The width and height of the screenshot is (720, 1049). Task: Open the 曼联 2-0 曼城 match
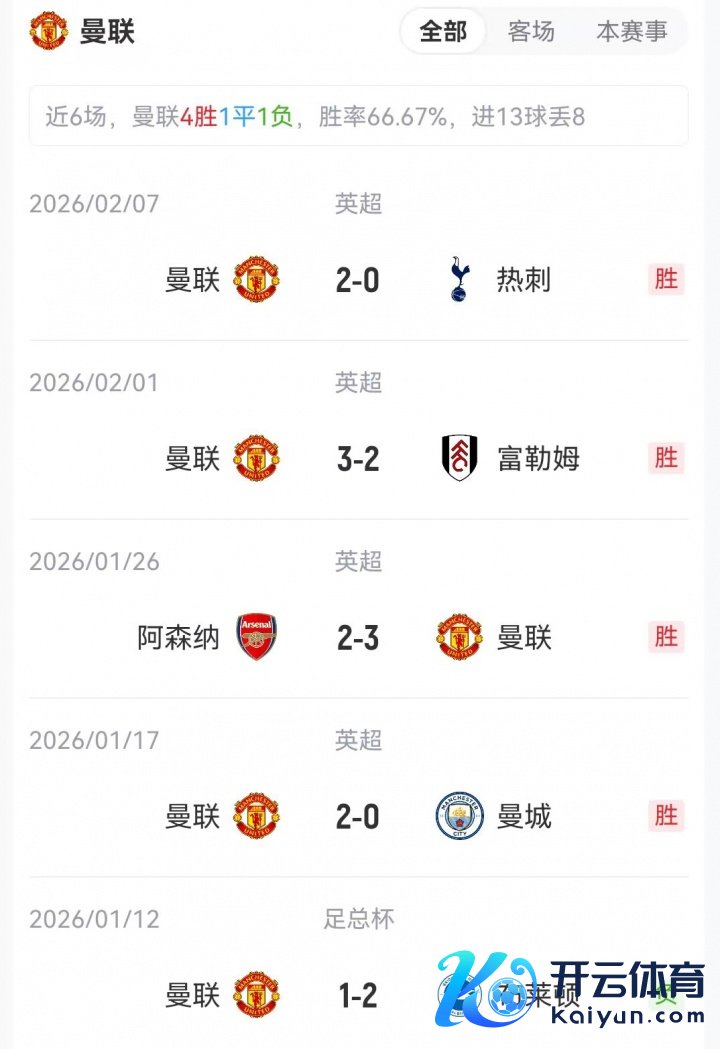(x=358, y=817)
